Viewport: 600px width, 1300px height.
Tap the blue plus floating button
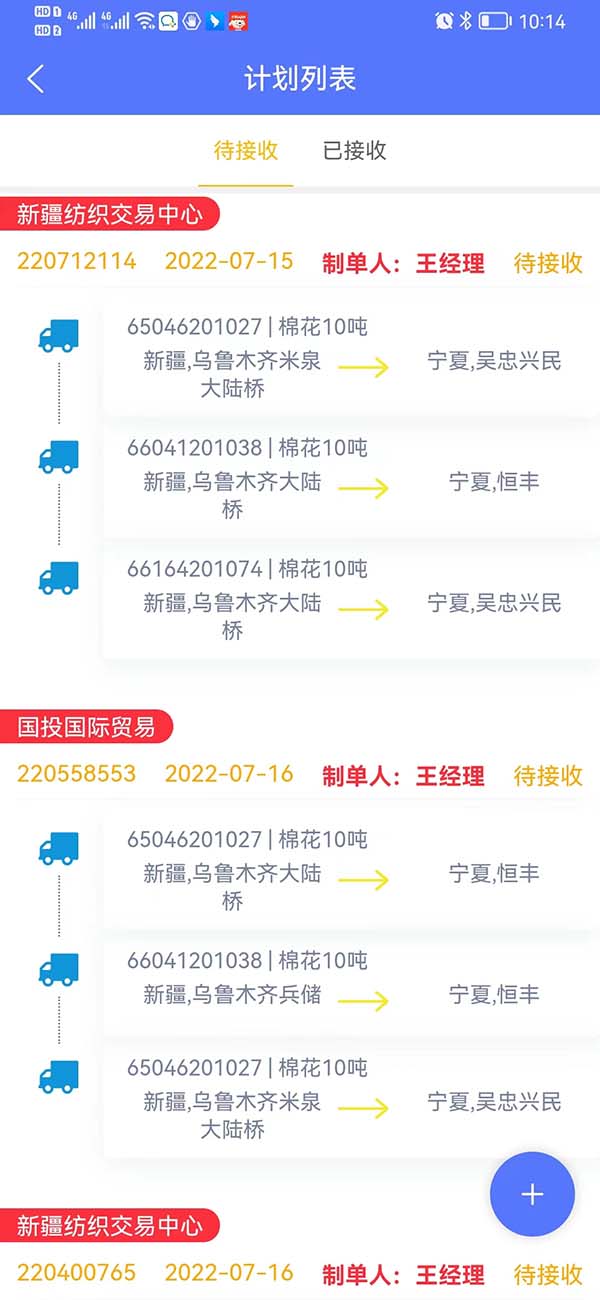(532, 1194)
